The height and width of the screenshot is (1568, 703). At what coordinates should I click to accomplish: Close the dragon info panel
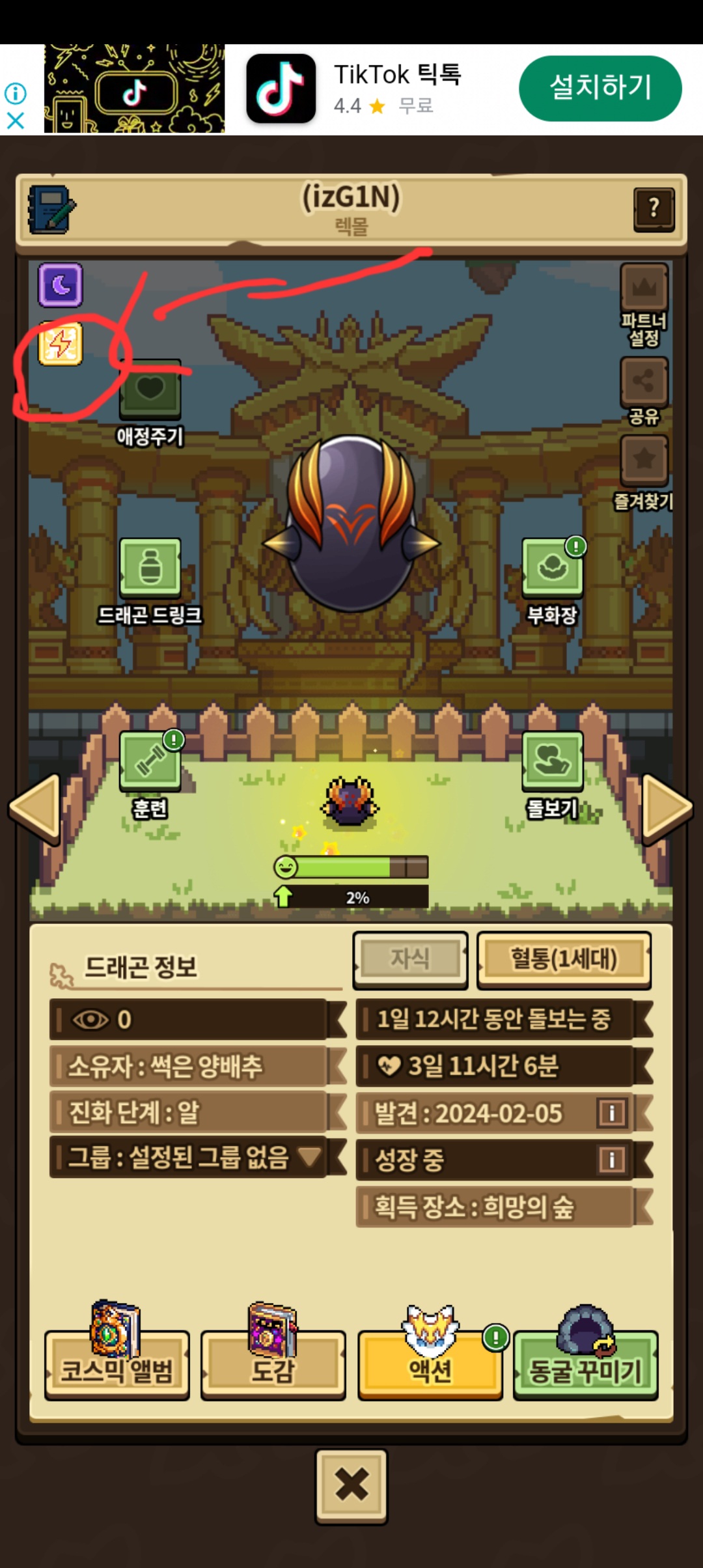click(x=351, y=1486)
